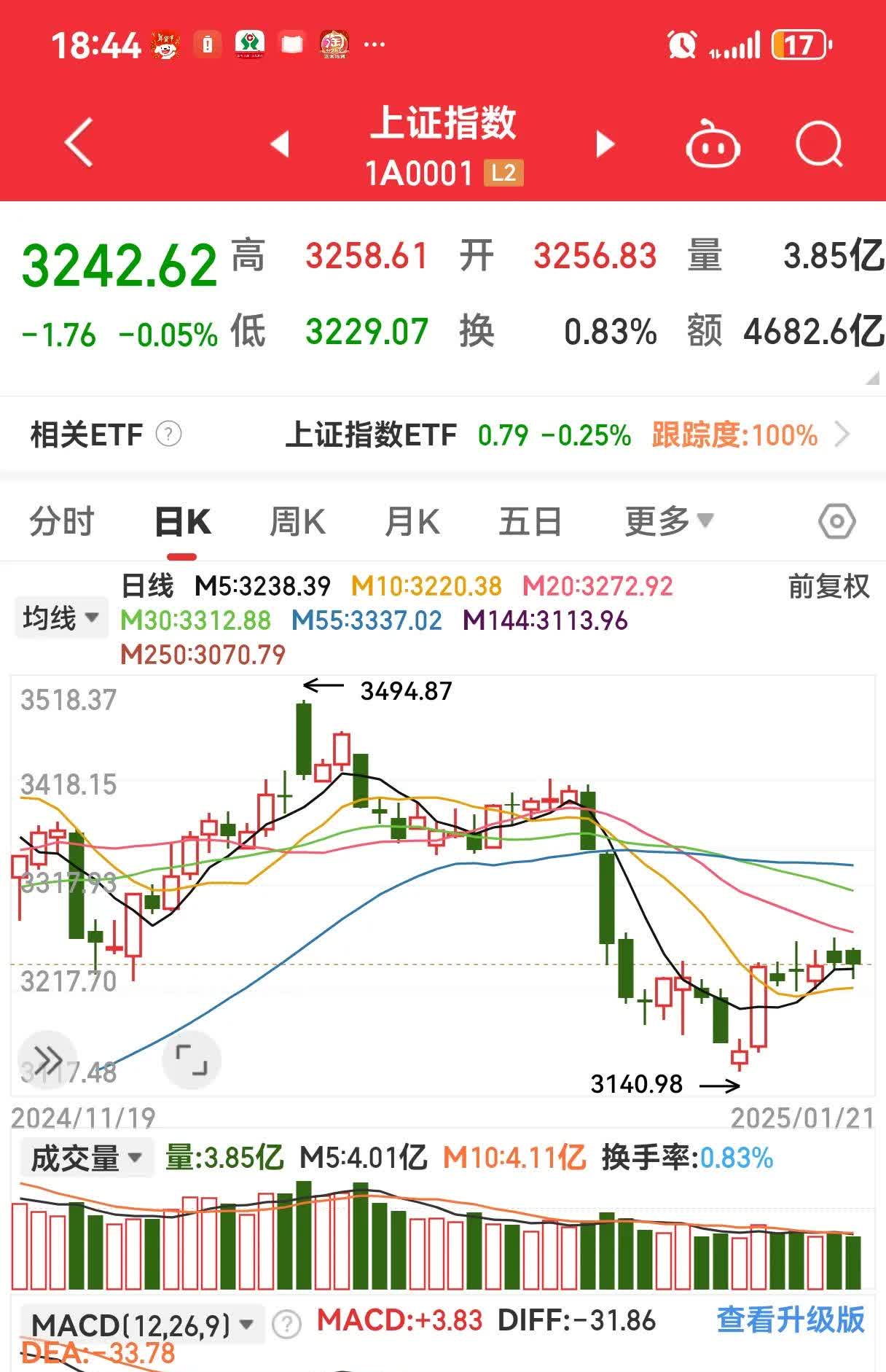Screen dimensions: 886x1372
Task: Click the L2 badge next to 1A0001
Action: point(504,172)
